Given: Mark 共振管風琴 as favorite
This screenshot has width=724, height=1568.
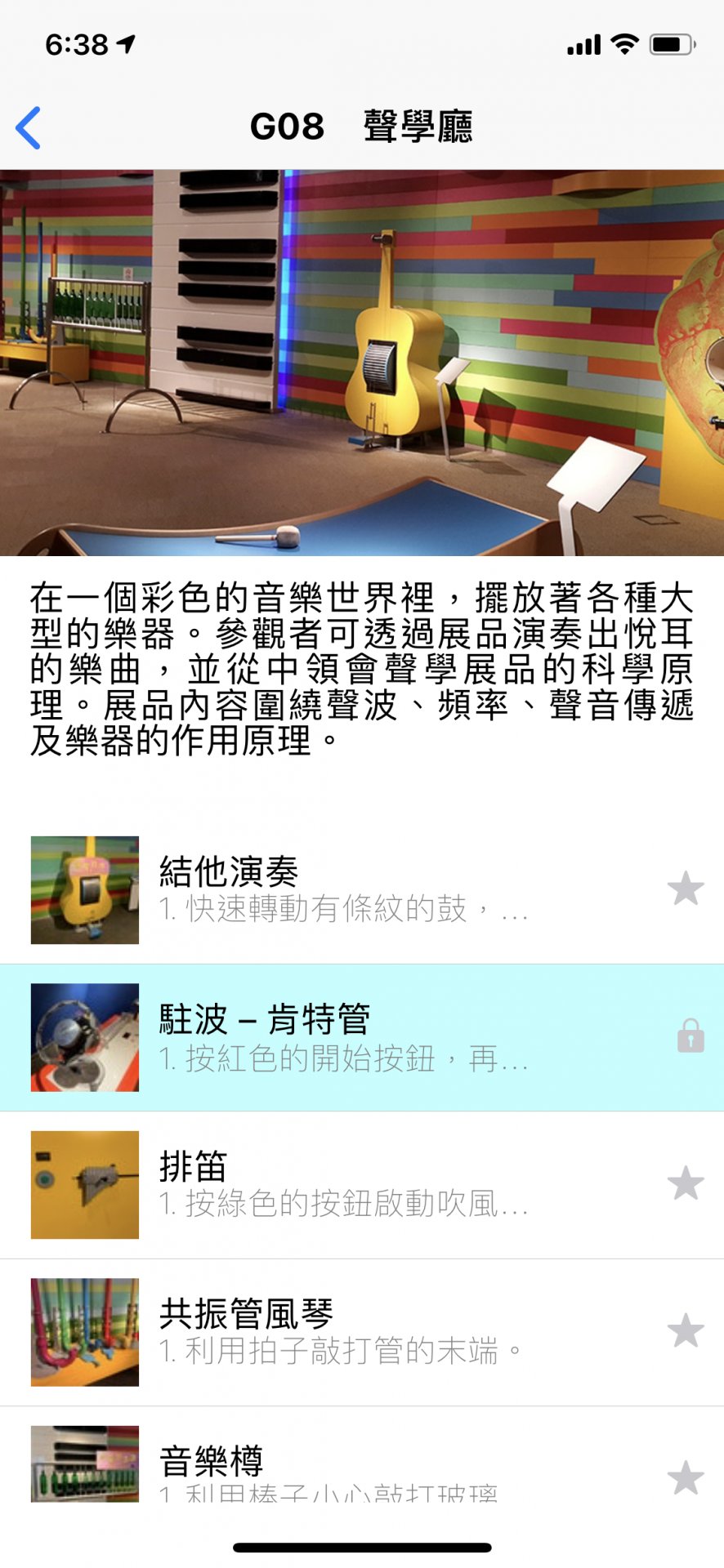Looking at the screenshot, I should click(685, 1331).
